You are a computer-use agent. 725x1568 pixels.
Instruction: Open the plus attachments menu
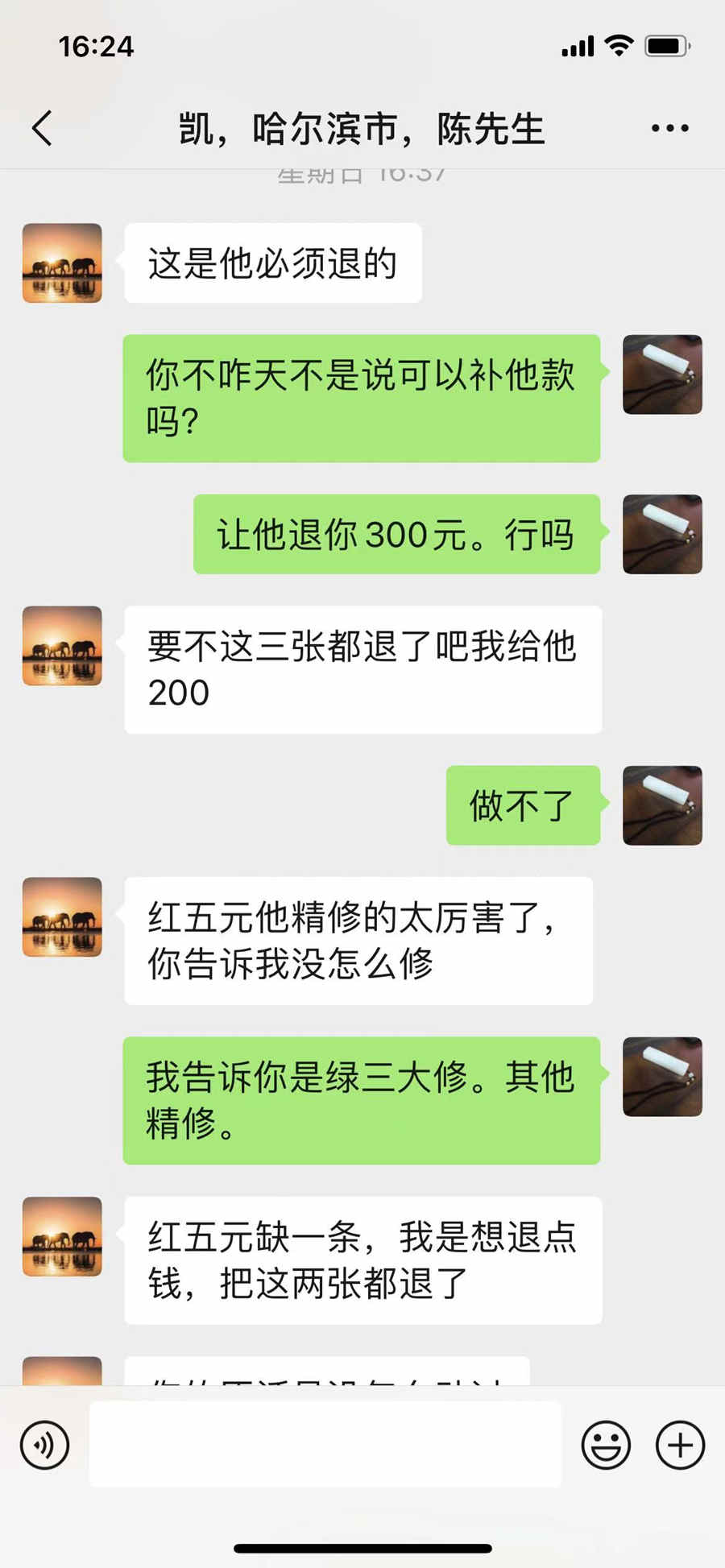click(680, 1445)
